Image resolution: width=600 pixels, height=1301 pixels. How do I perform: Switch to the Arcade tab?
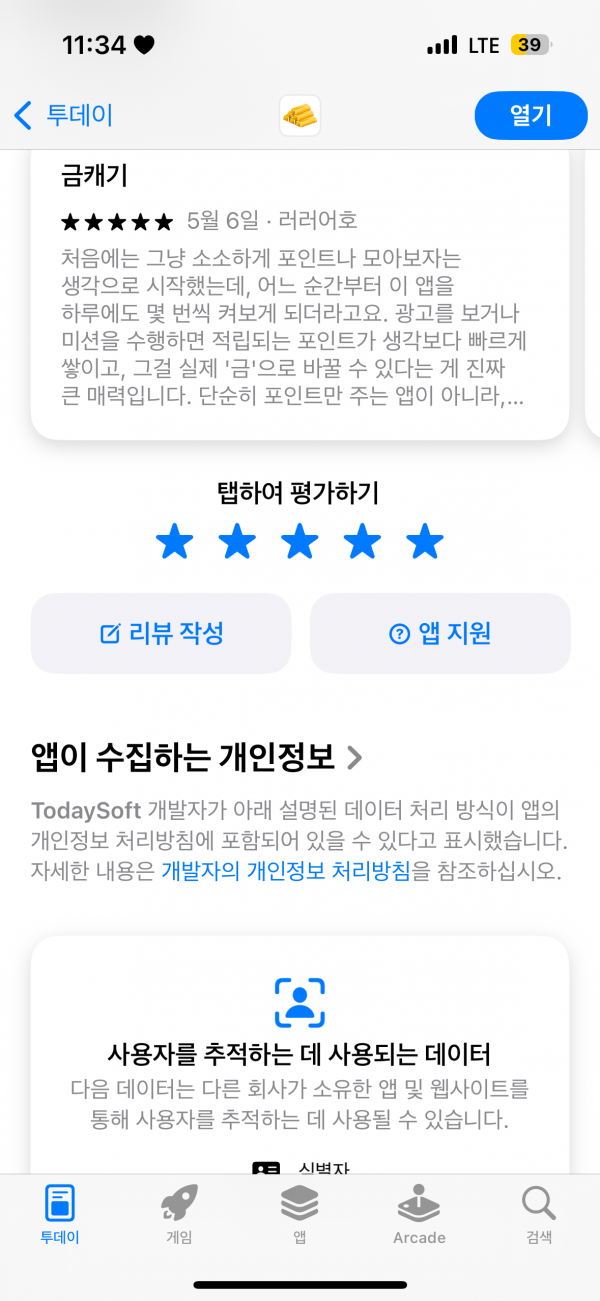click(x=419, y=1214)
